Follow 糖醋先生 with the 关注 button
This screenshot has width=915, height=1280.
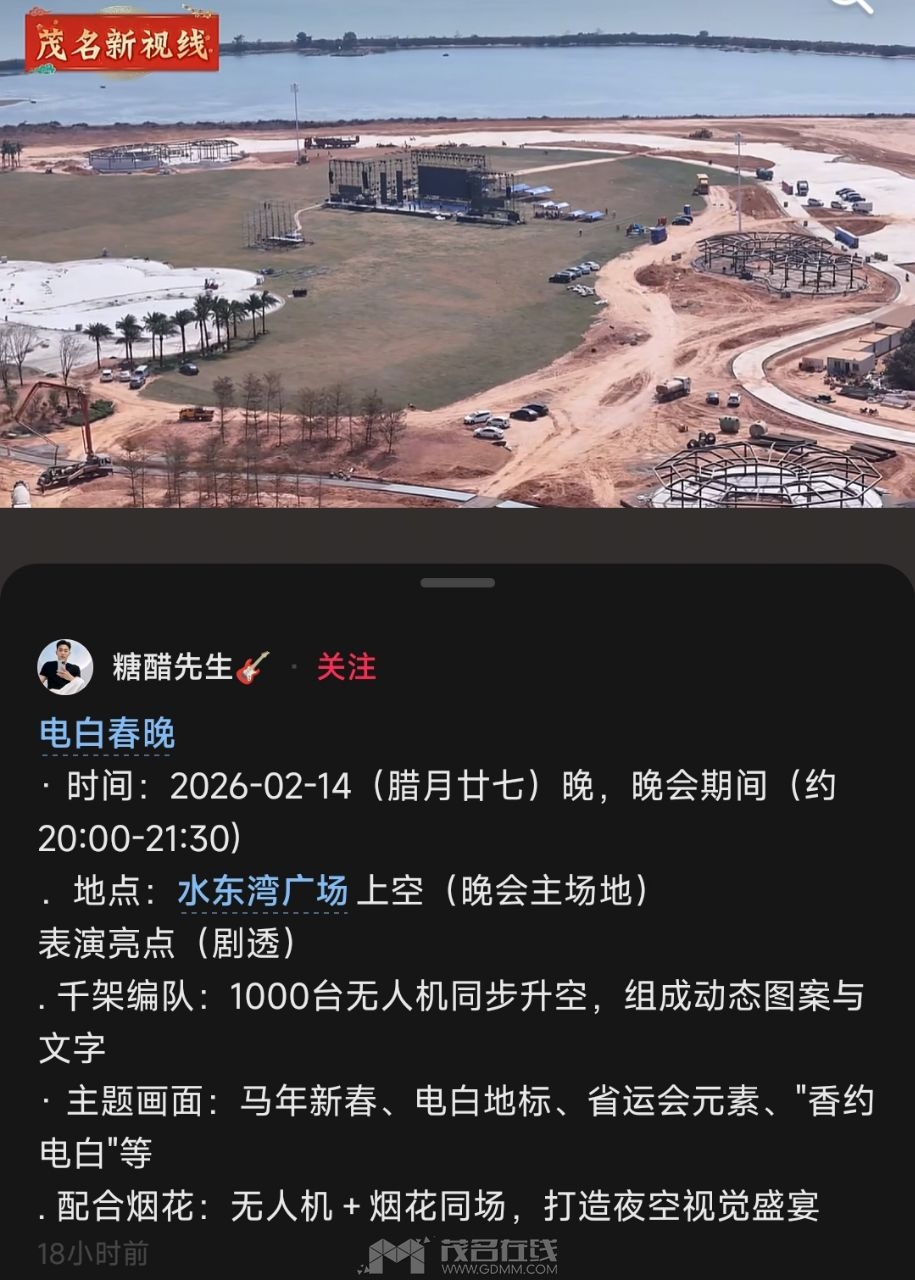[x=346, y=667]
